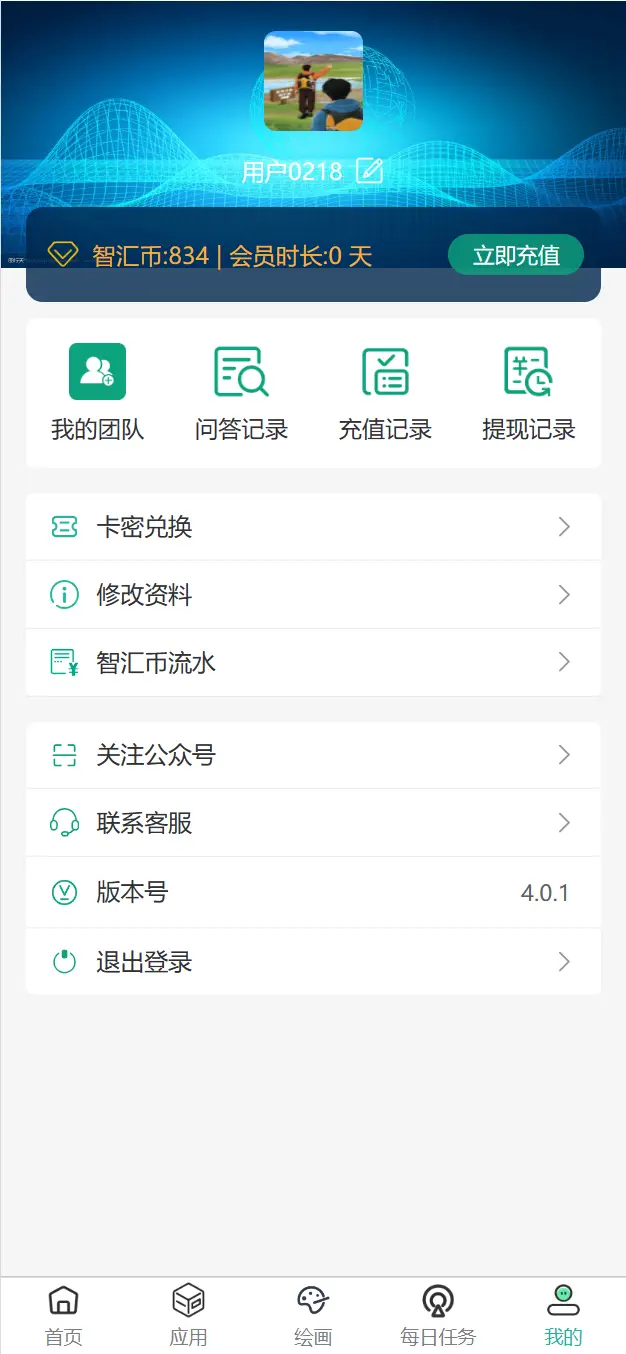The image size is (626, 1354).
Task: Open the 卡密兑换 row
Action: pos(313,527)
